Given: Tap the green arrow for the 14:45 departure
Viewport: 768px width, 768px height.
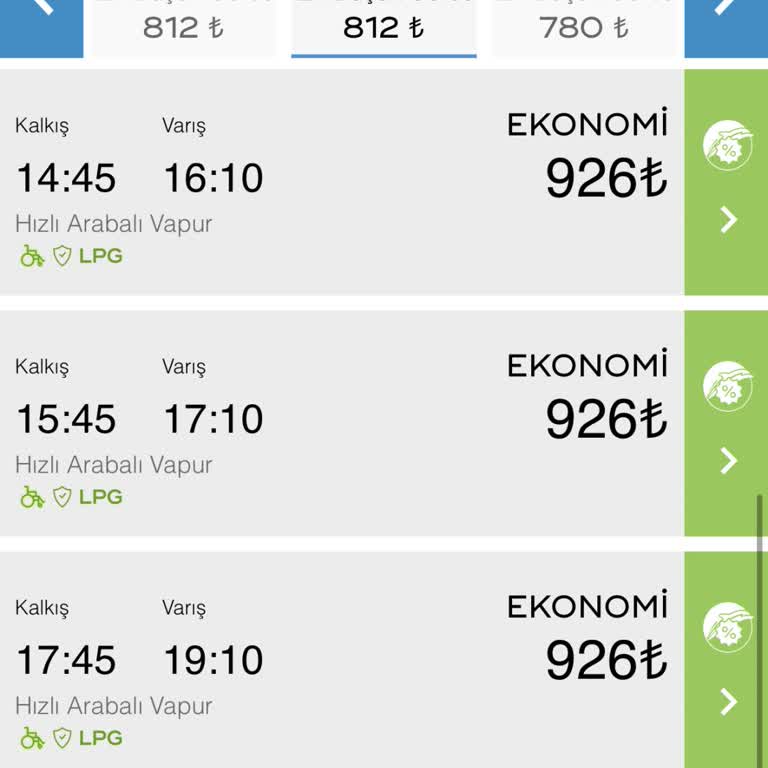Looking at the screenshot, I should (727, 220).
